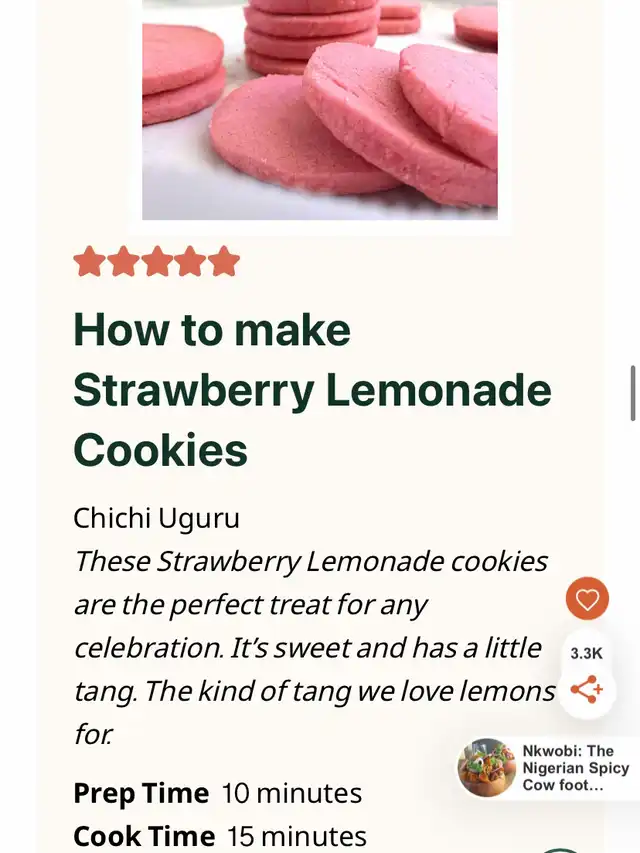Open the strawberry cookies photo
640x853 pixels.
(x=320, y=109)
